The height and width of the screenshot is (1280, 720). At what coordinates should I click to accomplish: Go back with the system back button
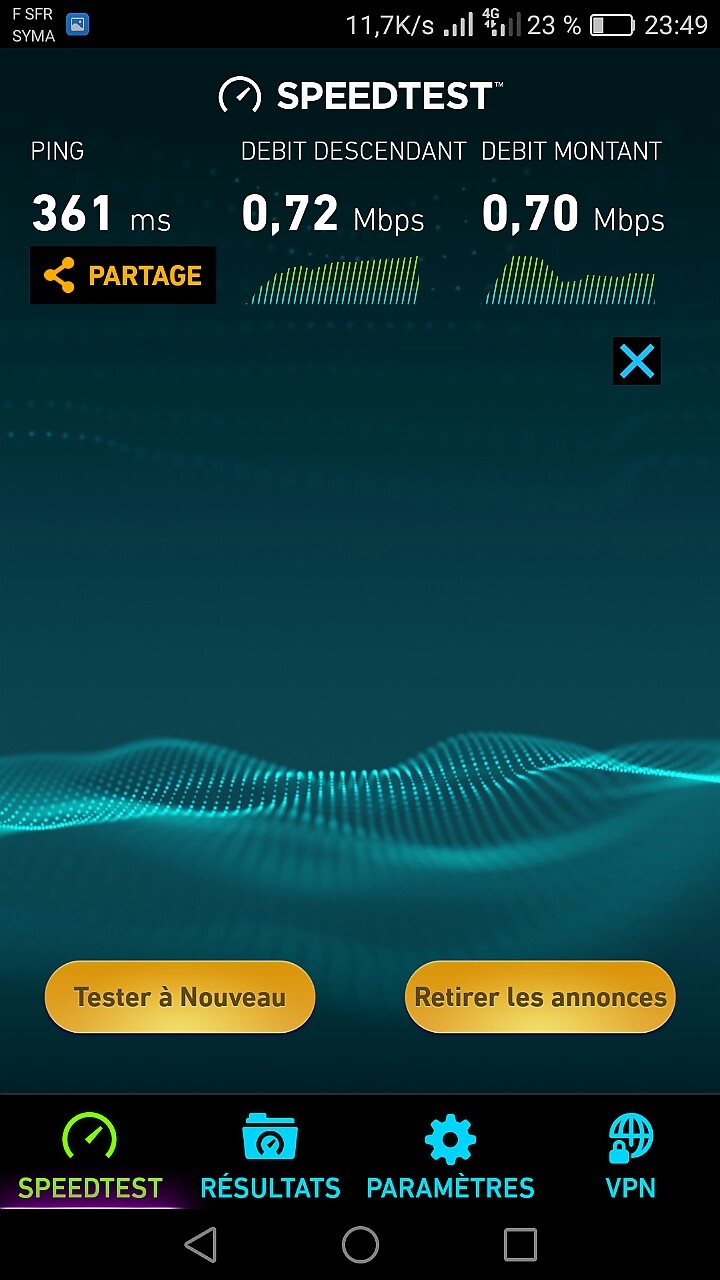[200, 1245]
